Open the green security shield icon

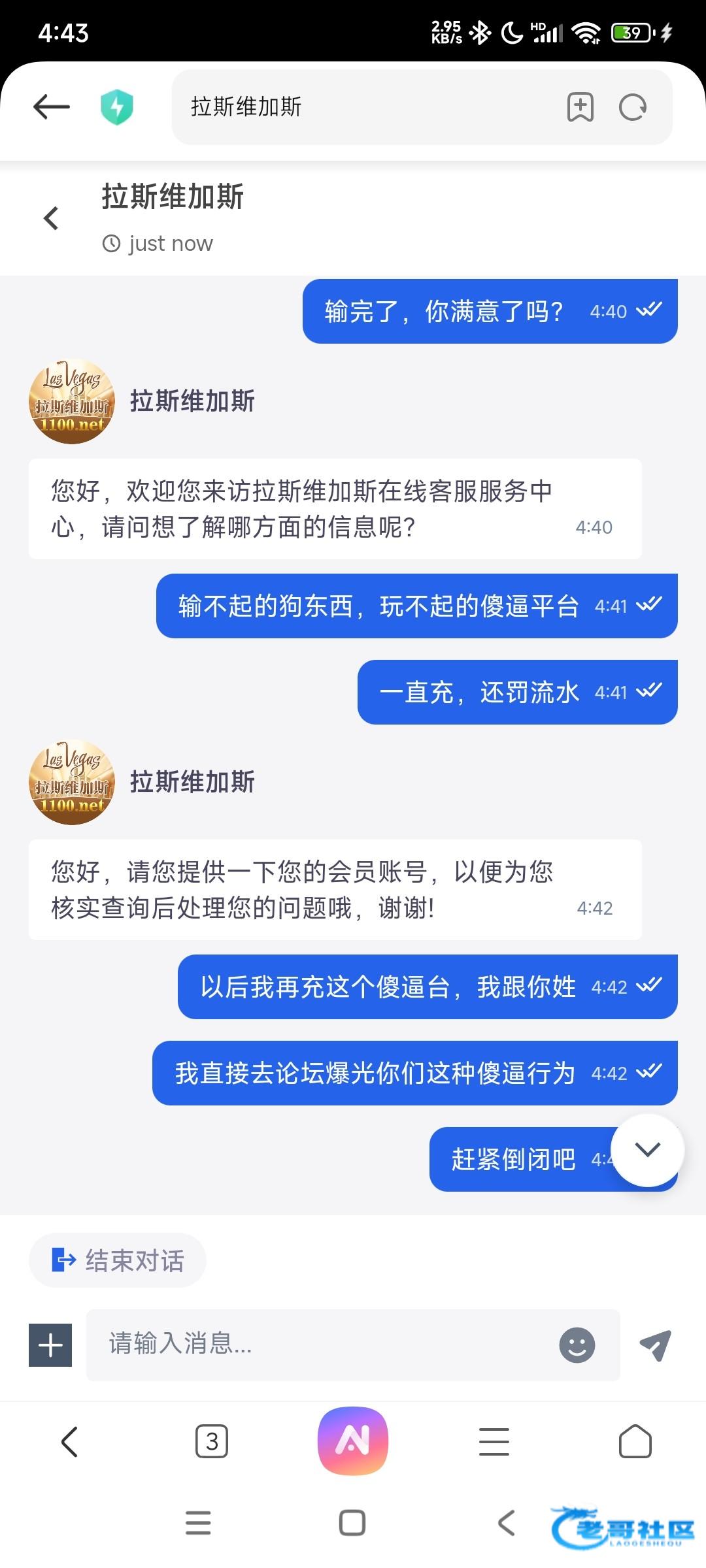[117, 106]
